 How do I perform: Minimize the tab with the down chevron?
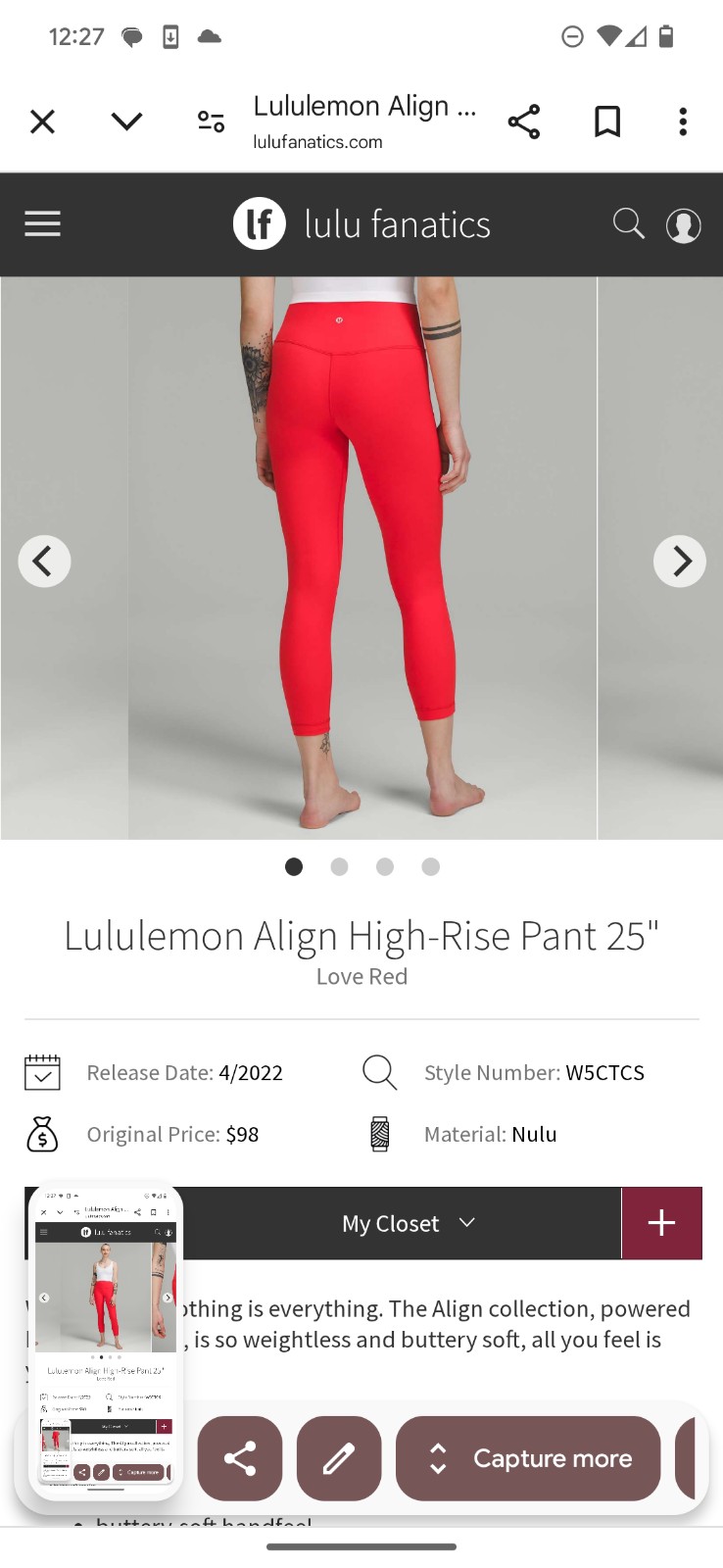pos(126,122)
